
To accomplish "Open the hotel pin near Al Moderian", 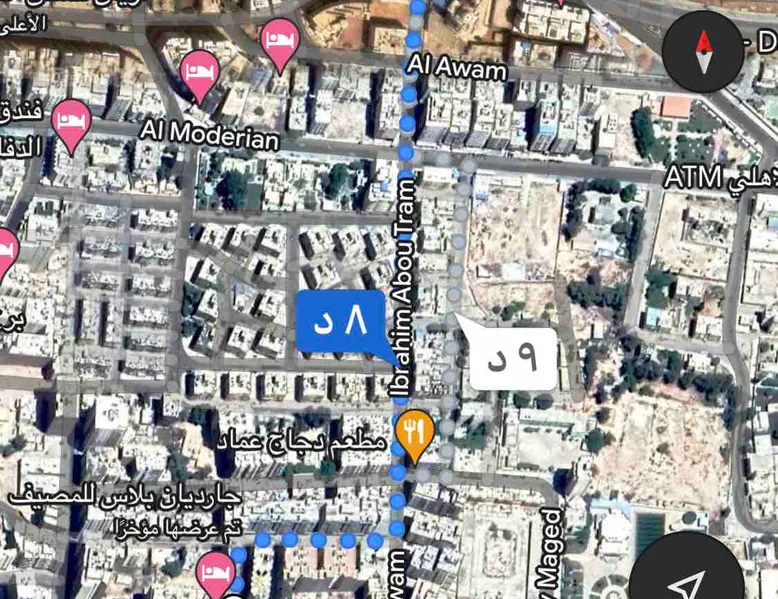I will [200, 71].
